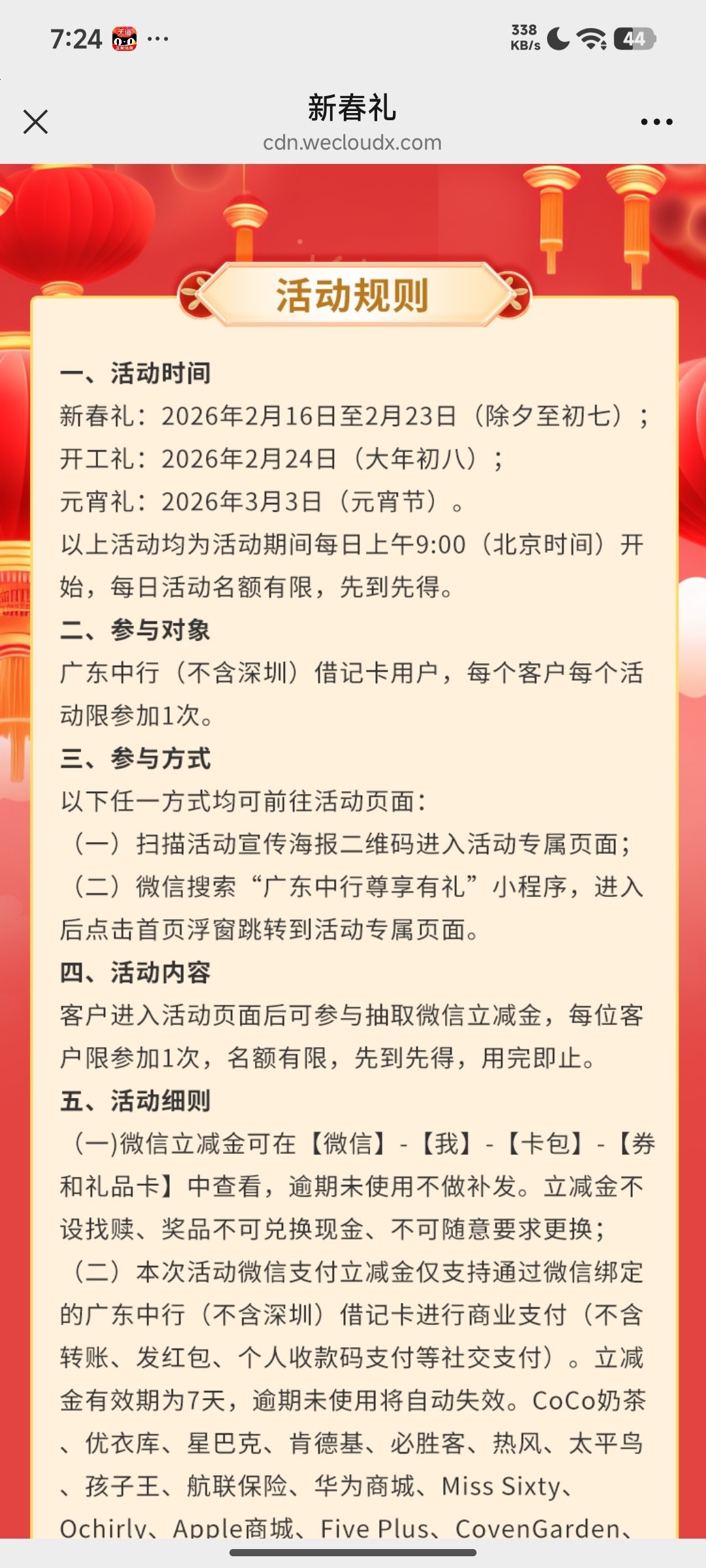Viewport: 706px width, 1568px height.
Task: Open the three-dot more options menu
Action: [656, 122]
